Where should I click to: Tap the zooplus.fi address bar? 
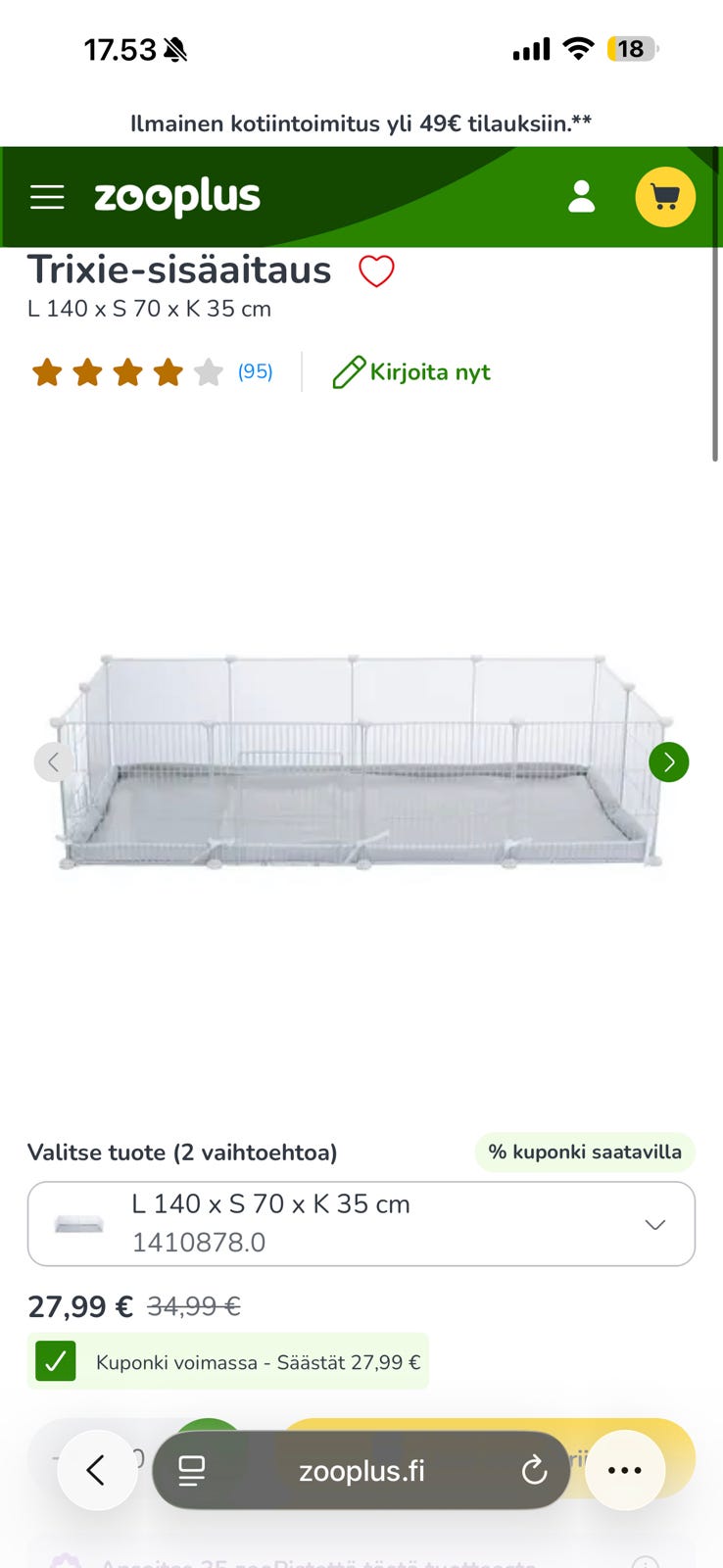pyautogui.click(x=361, y=1470)
